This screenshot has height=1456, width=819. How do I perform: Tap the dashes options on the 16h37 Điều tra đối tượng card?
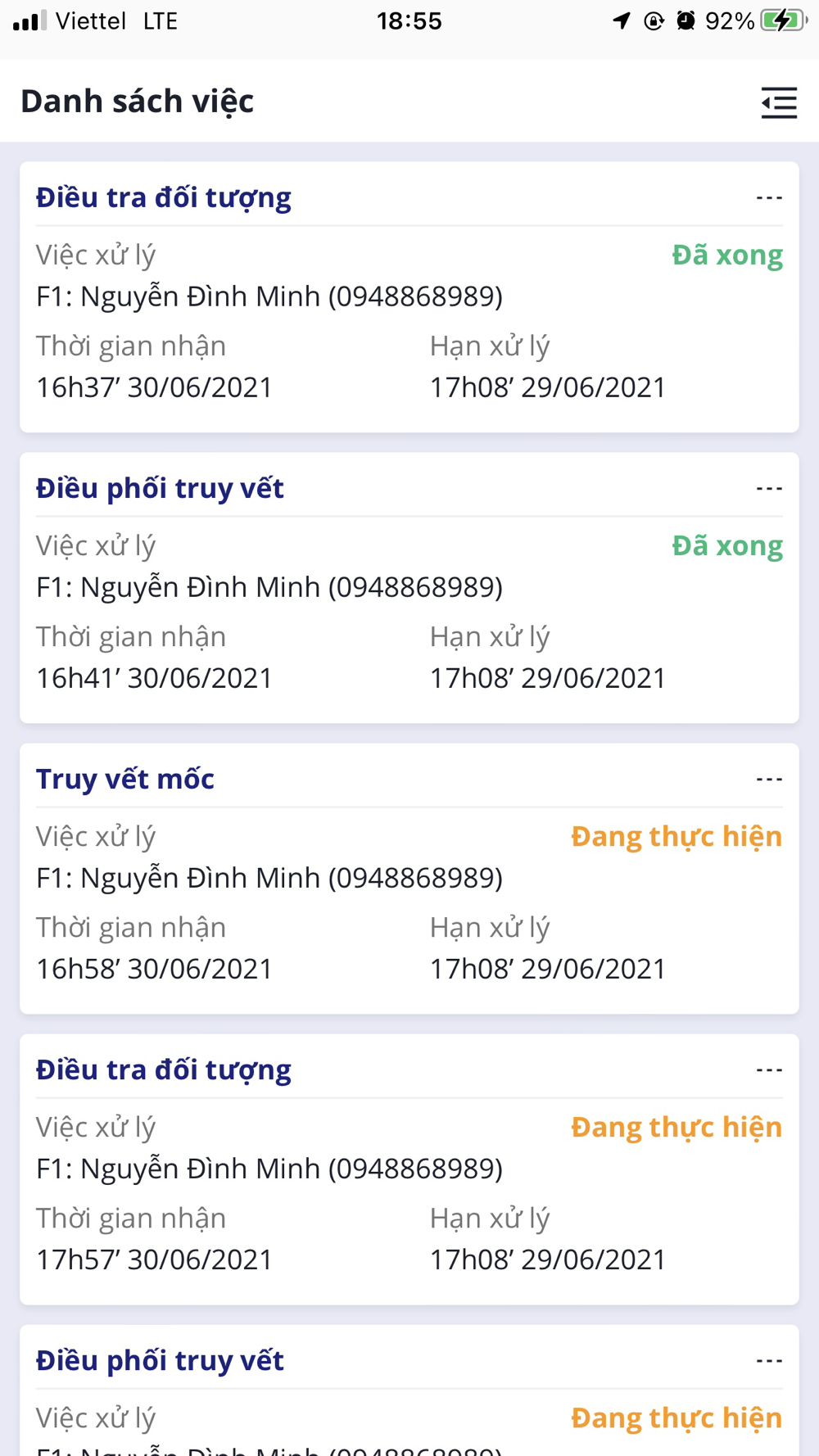click(769, 198)
